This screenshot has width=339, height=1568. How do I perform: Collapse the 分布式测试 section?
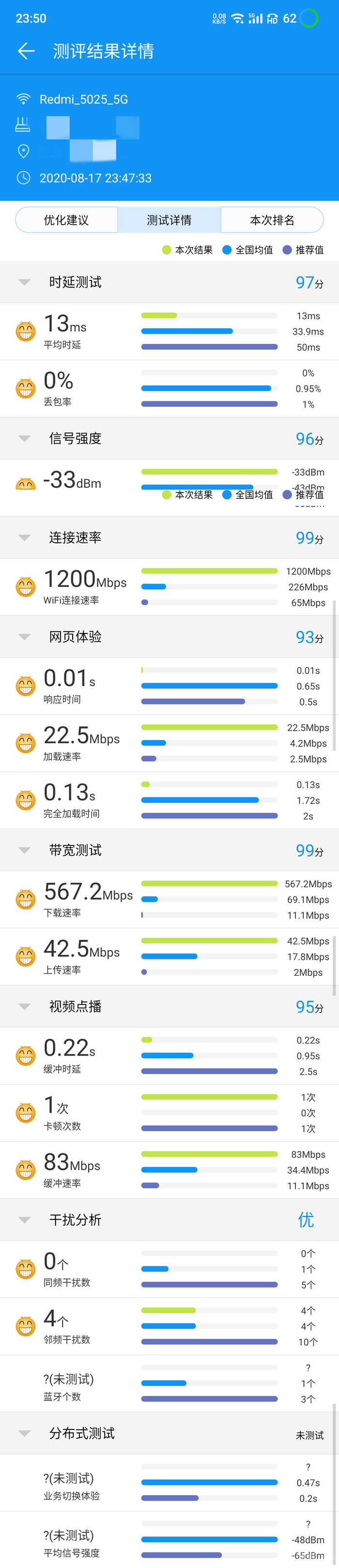[24, 1433]
